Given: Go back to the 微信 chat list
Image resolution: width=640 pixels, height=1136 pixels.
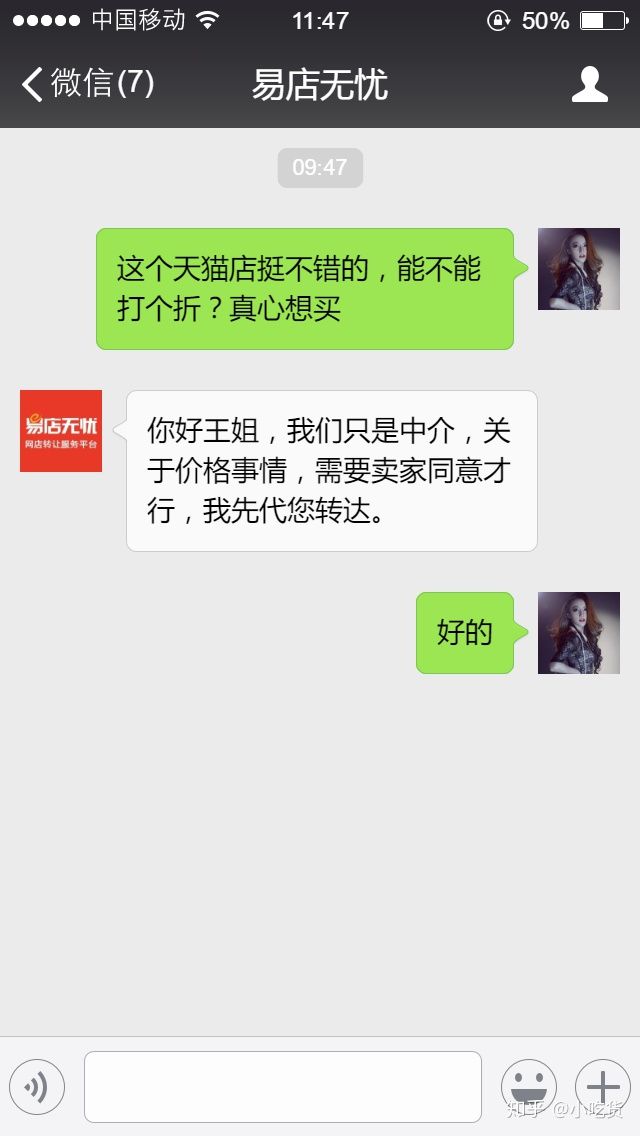Looking at the screenshot, I should [x=88, y=84].
